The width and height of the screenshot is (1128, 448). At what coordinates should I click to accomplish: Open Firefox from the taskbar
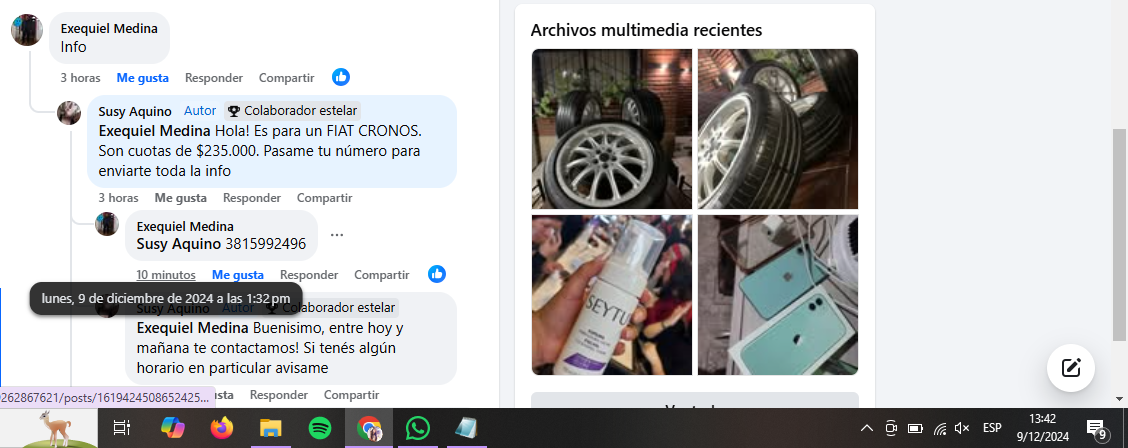[x=222, y=428]
